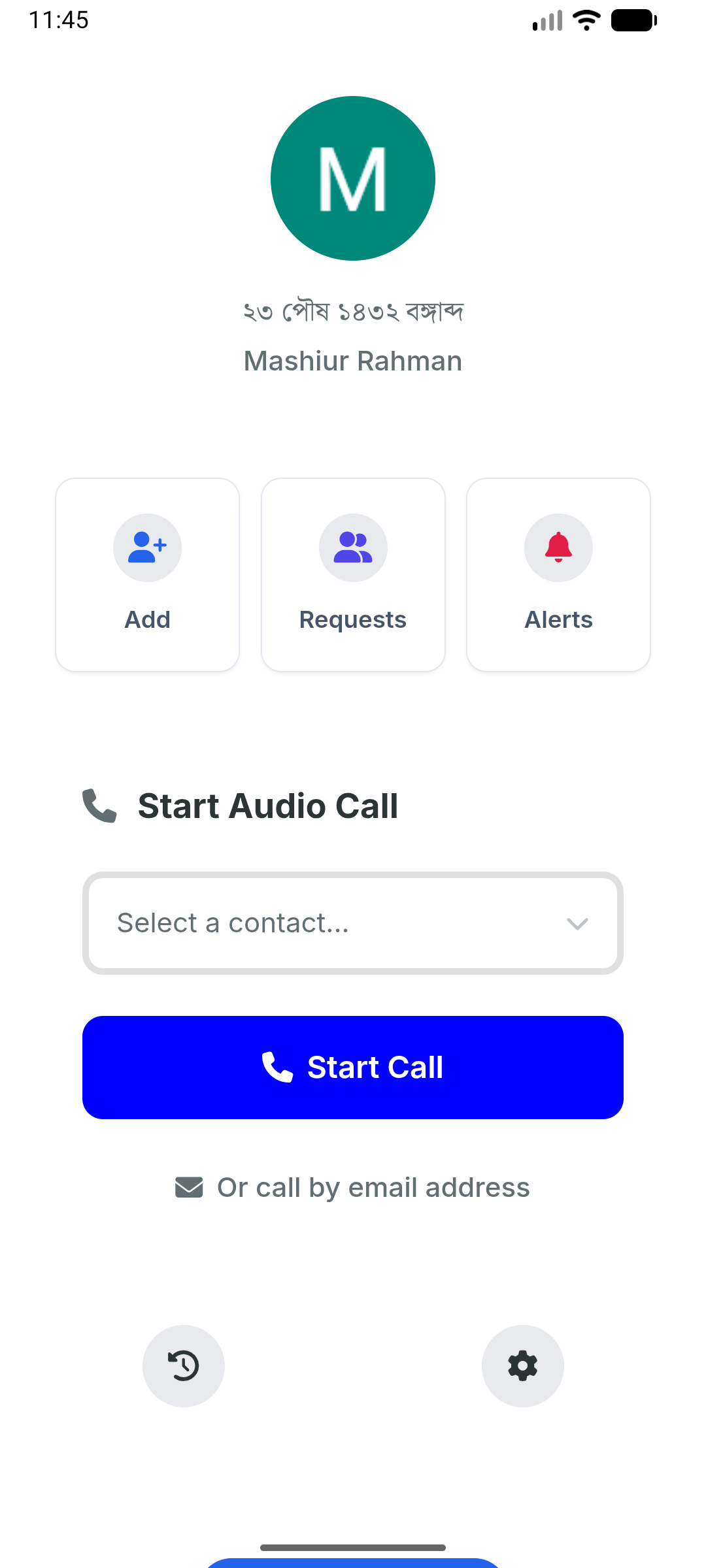Select the Add card

pyautogui.click(x=146, y=574)
